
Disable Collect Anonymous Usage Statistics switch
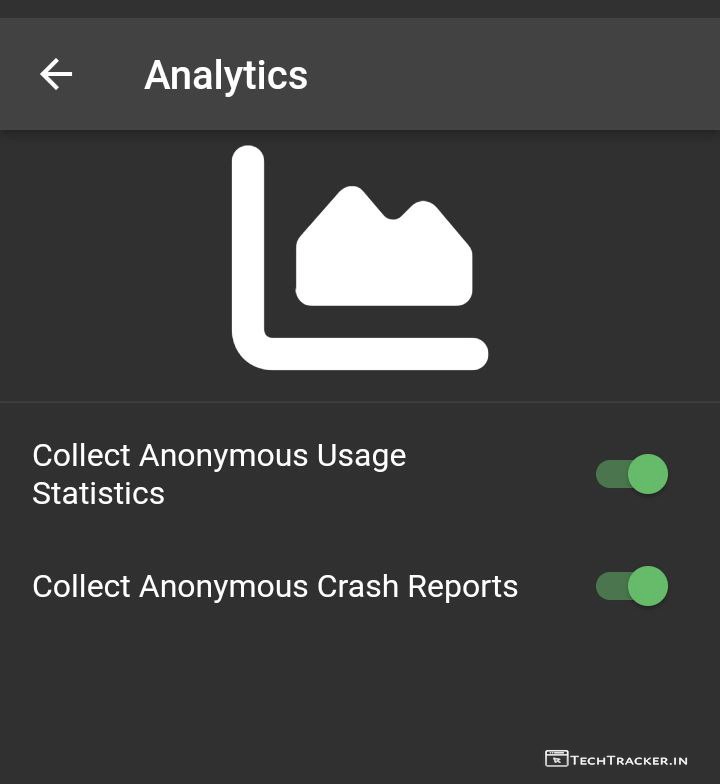click(632, 474)
